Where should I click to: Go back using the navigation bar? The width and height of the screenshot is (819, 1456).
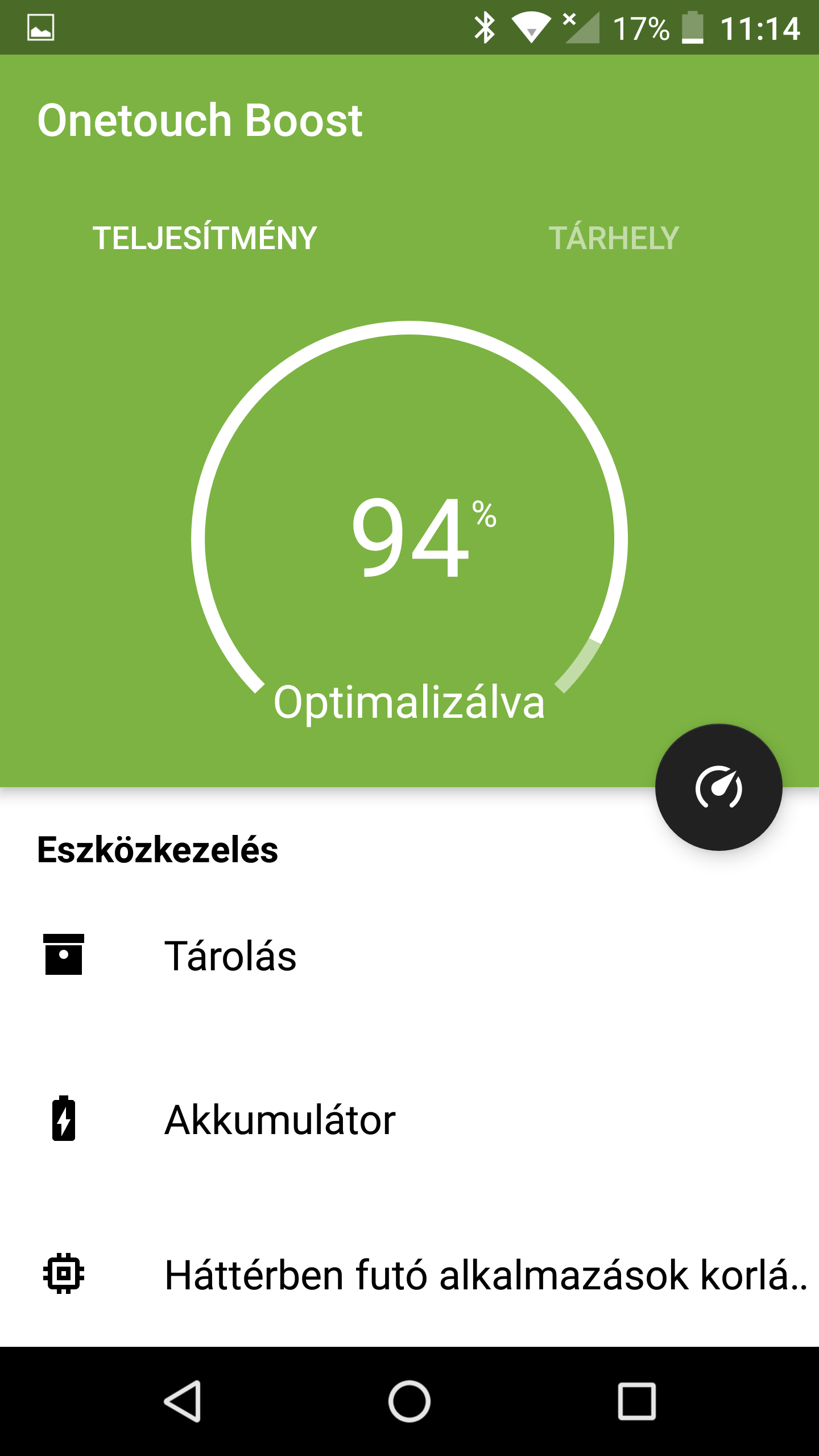[x=183, y=1401]
